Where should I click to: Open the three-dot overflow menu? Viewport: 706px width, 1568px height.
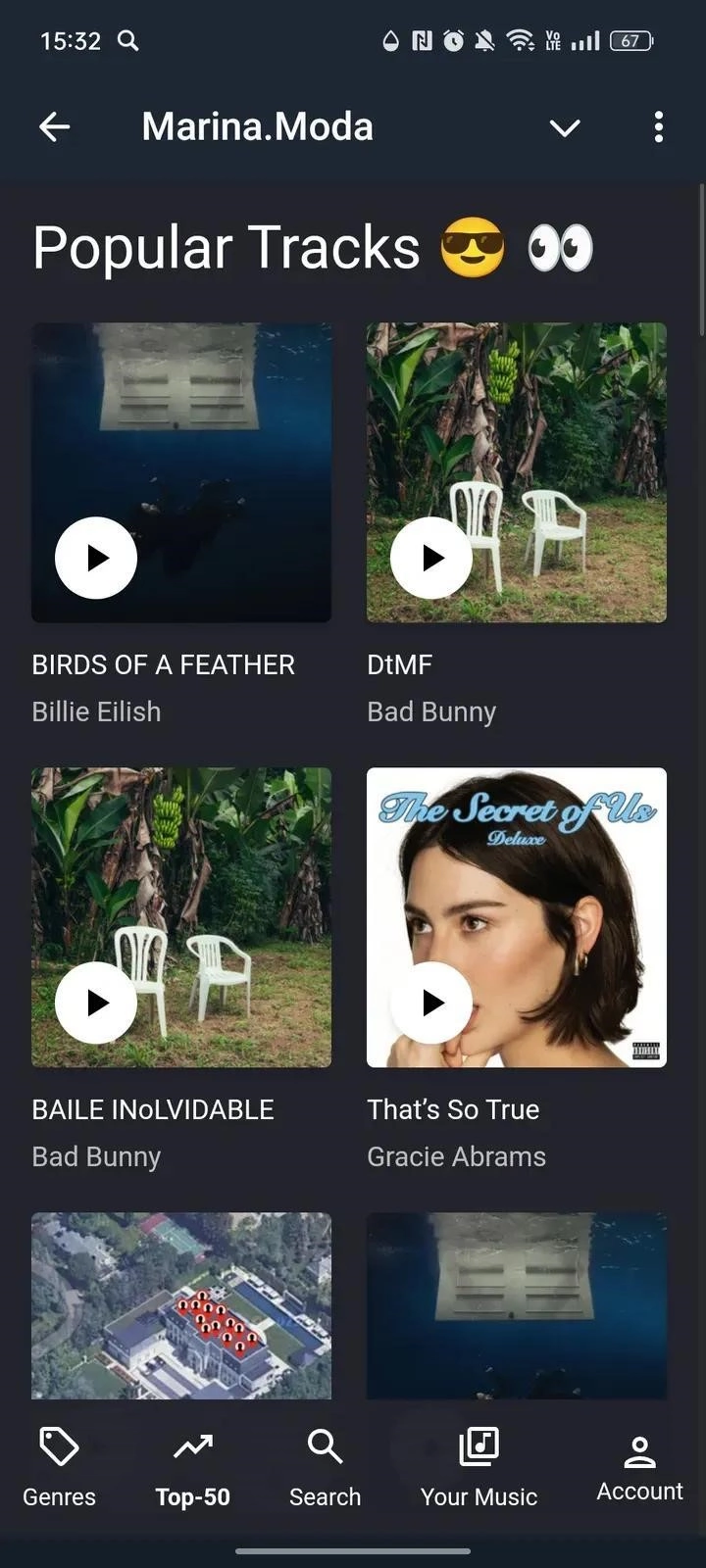pyautogui.click(x=658, y=126)
